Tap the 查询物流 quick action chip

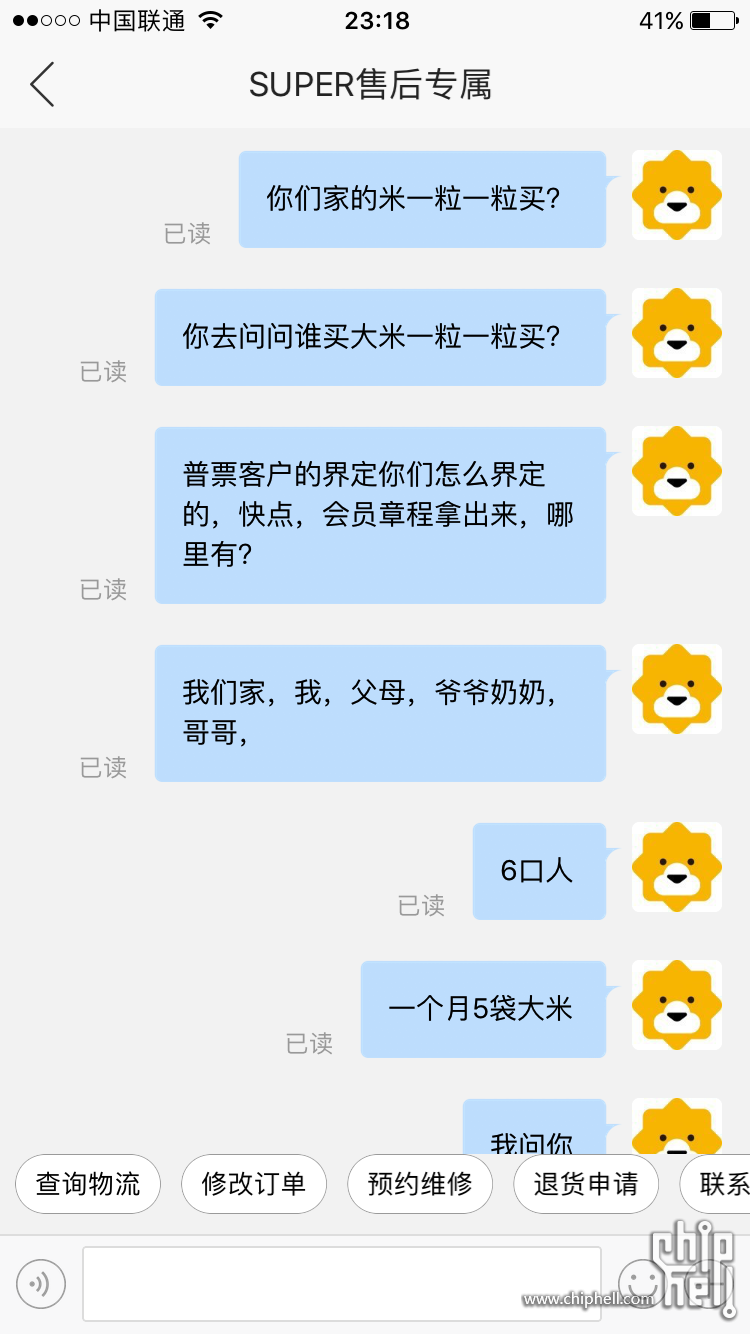coord(87,1184)
